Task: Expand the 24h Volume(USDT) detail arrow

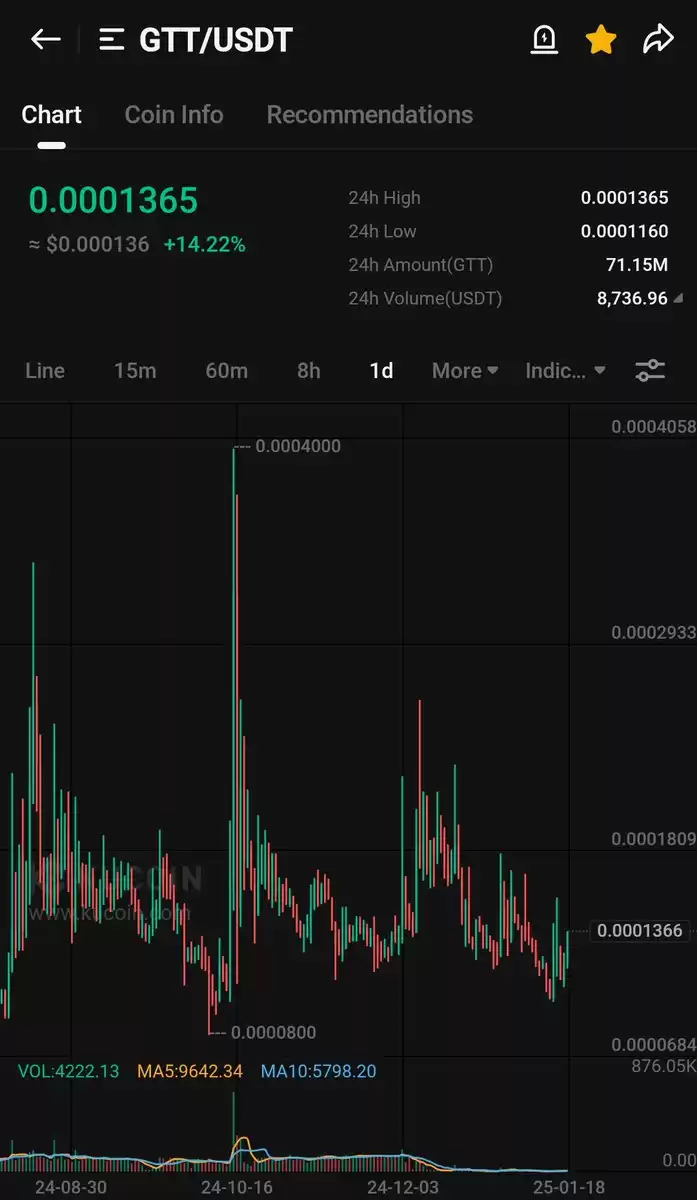Action: [x=678, y=299]
